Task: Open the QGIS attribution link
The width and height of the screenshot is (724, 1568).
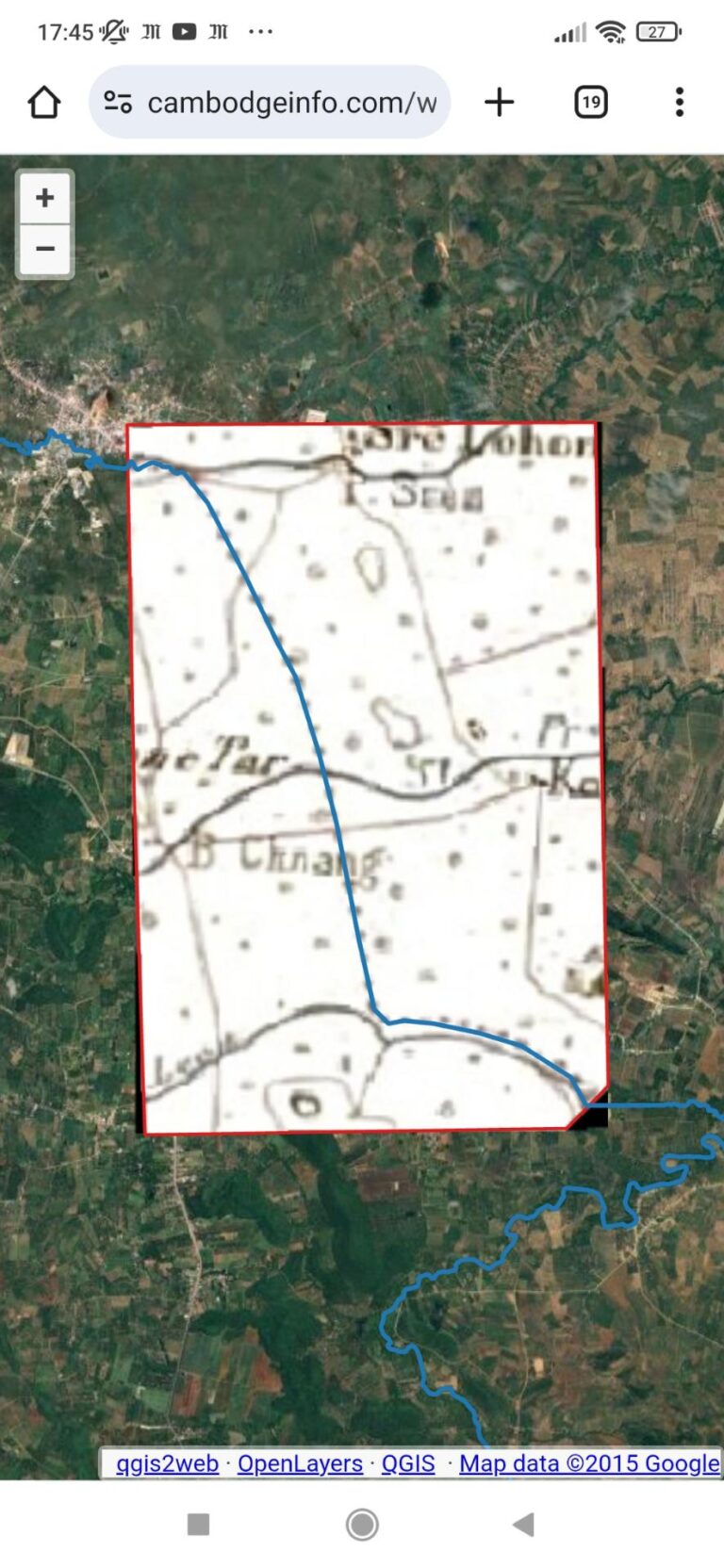Action: 408,1463
